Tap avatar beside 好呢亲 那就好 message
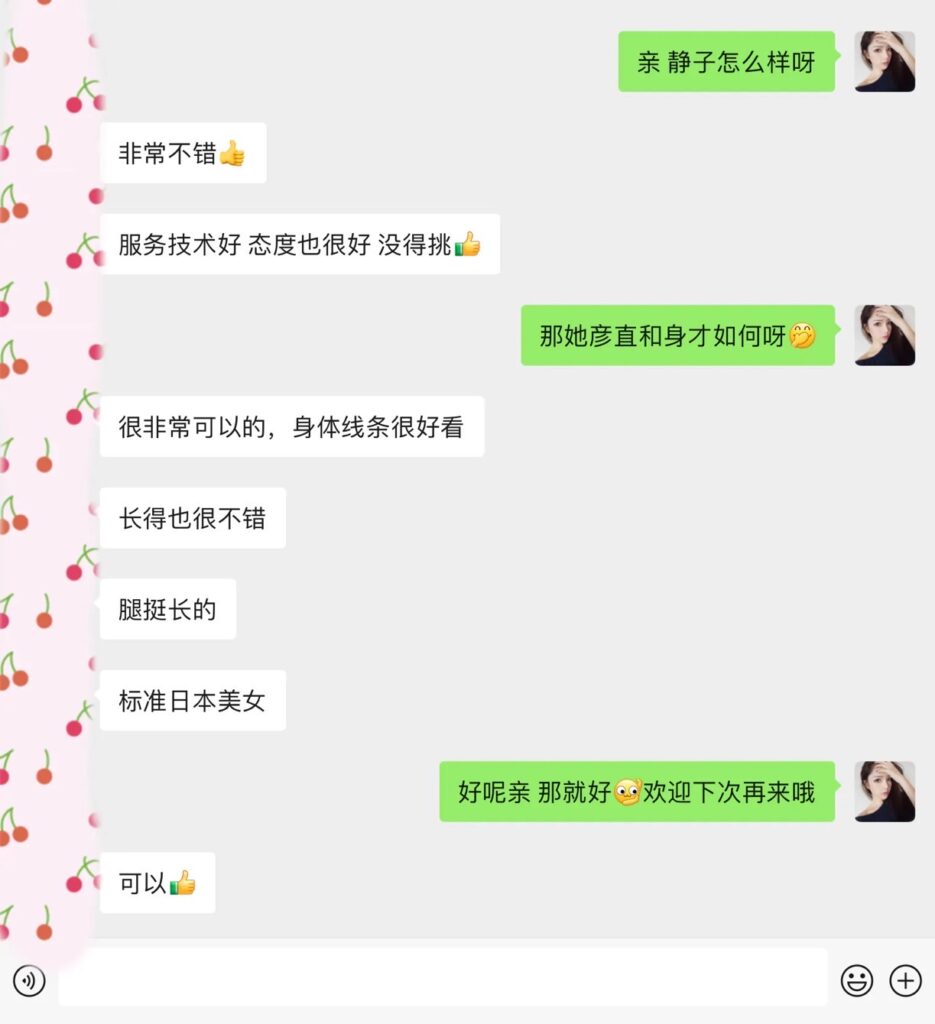Image resolution: width=935 pixels, height=1024 pixels. pyautogui.click(x=884, y=792)
